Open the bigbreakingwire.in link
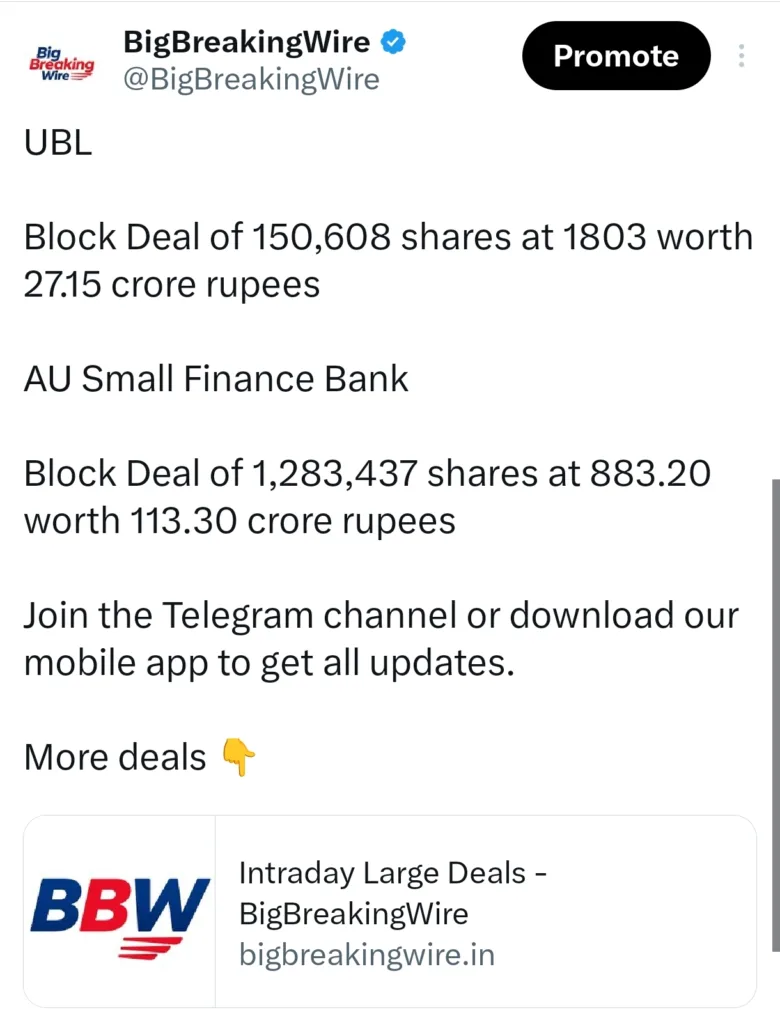This screenshot has width=780, height=1024. [x=365, y=956]
